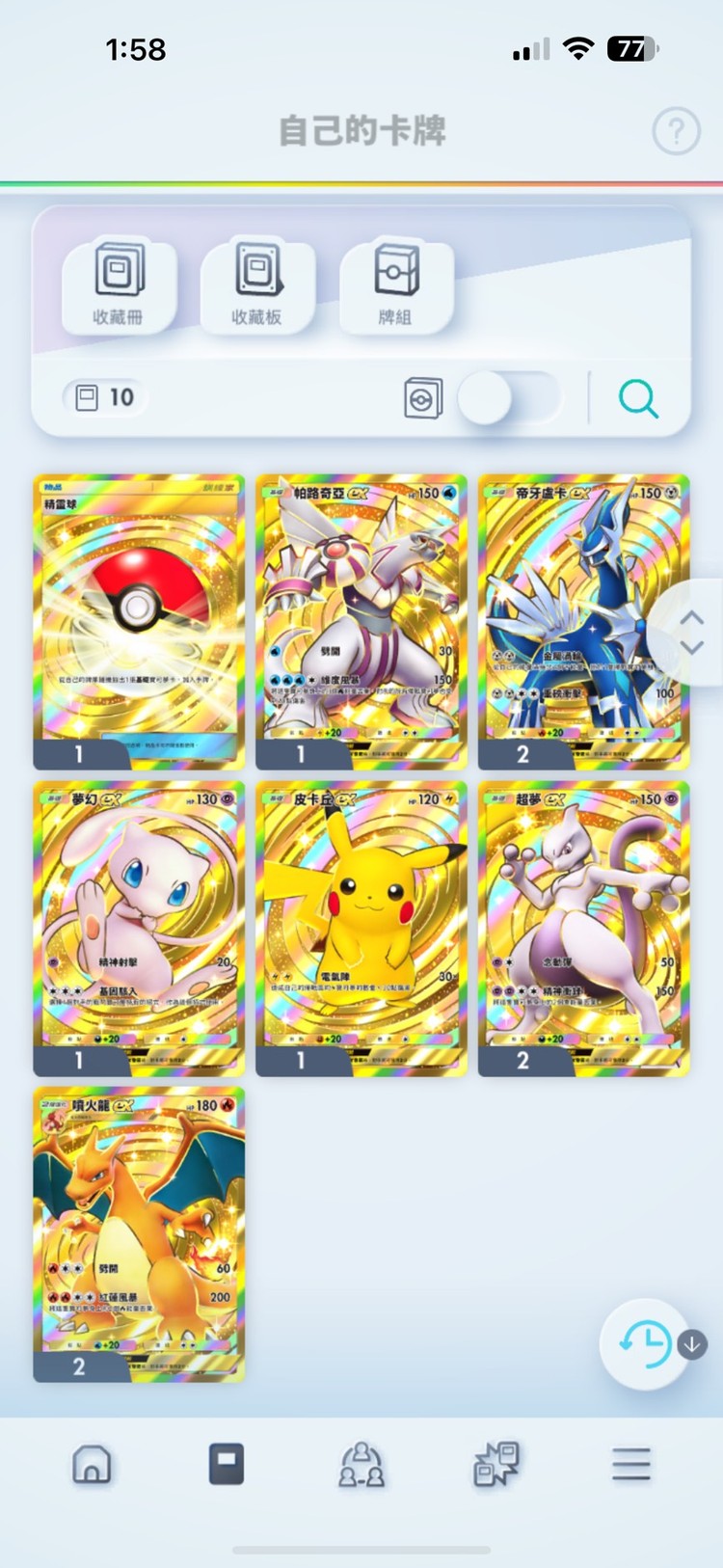723x1568 pixels.
Task: Open the hamburger menu tab
Action: [x=631, y=1464]
